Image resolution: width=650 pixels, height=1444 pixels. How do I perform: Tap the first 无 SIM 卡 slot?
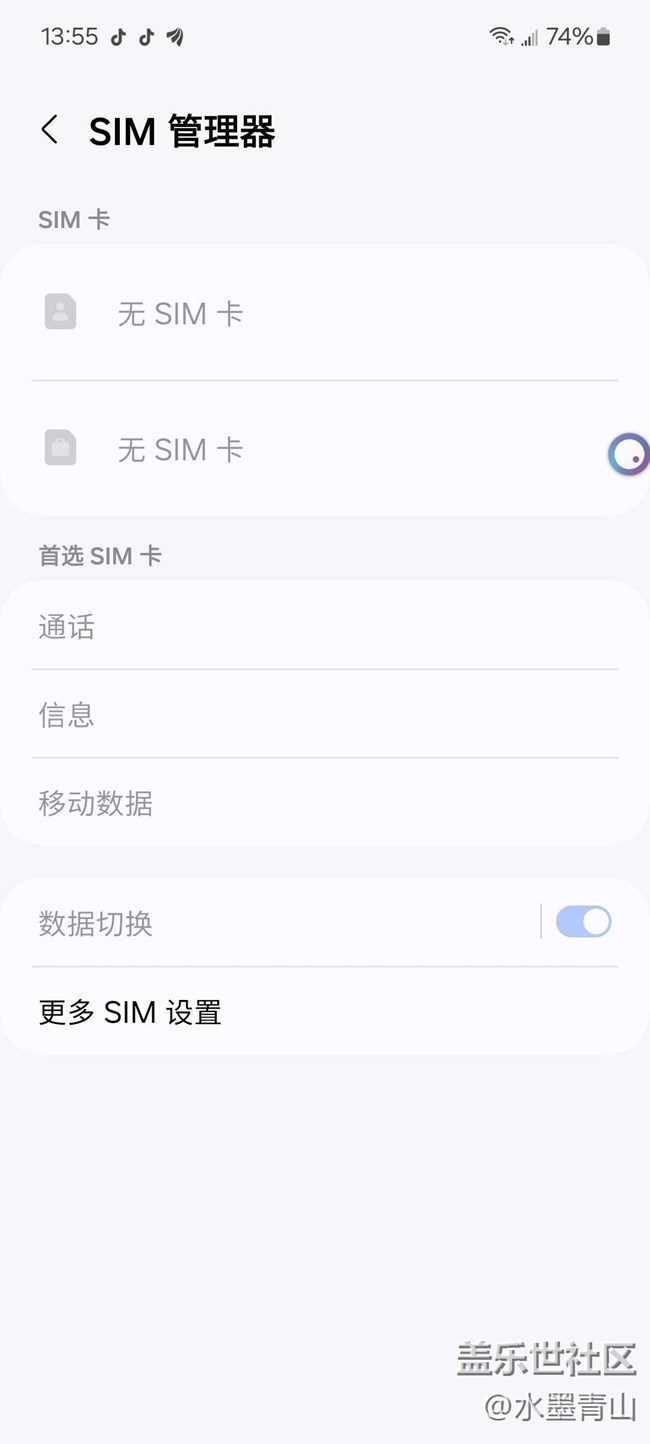point(325,313)
